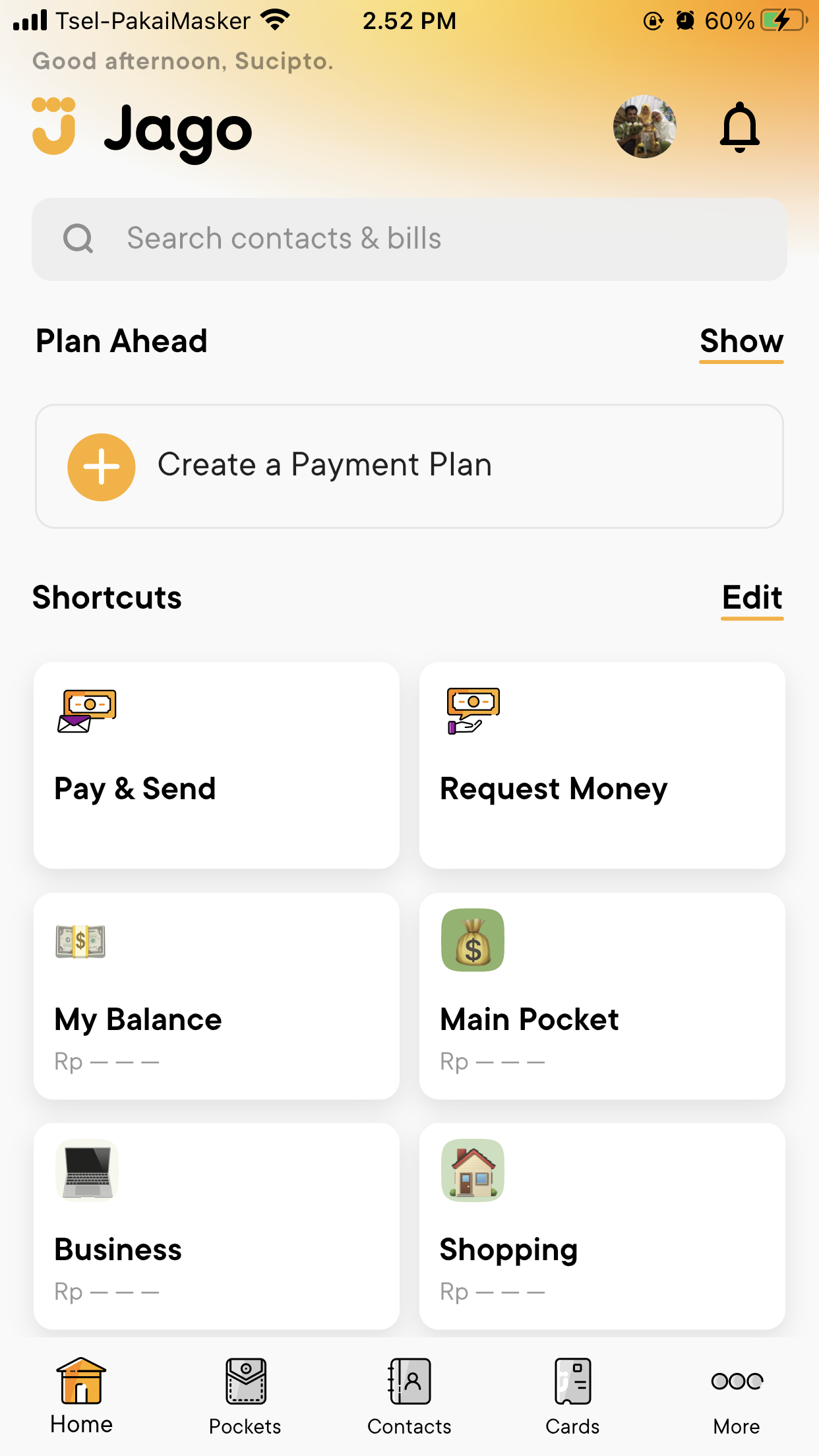Image resolution: width=819 pixels, height=1456 pixels.
Task: Create a Payment Plan
Action: 409,466
